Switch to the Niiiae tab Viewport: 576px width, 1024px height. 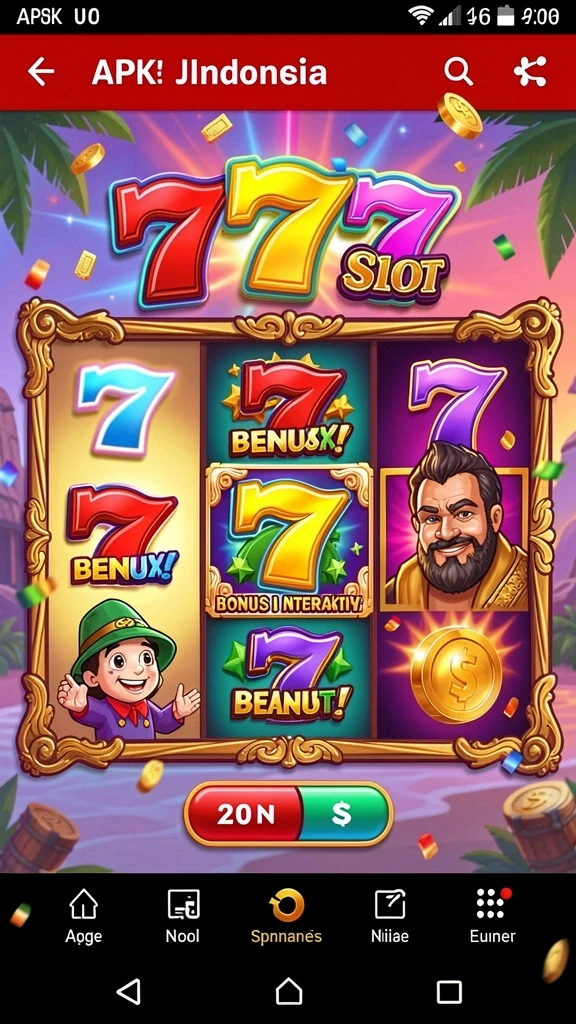click(390, 916)
